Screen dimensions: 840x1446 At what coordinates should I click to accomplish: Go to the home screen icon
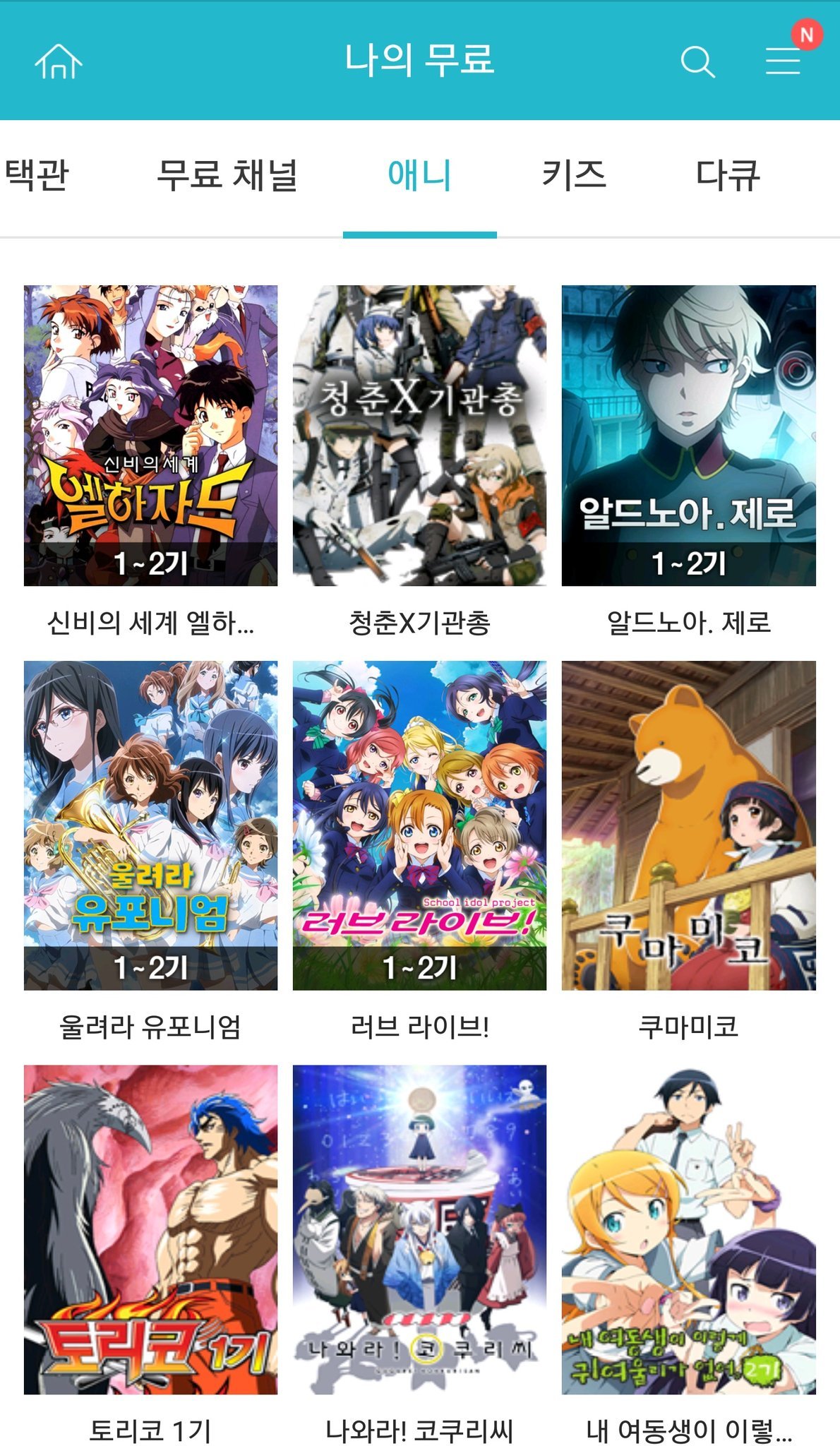click(x=59, y=61)
